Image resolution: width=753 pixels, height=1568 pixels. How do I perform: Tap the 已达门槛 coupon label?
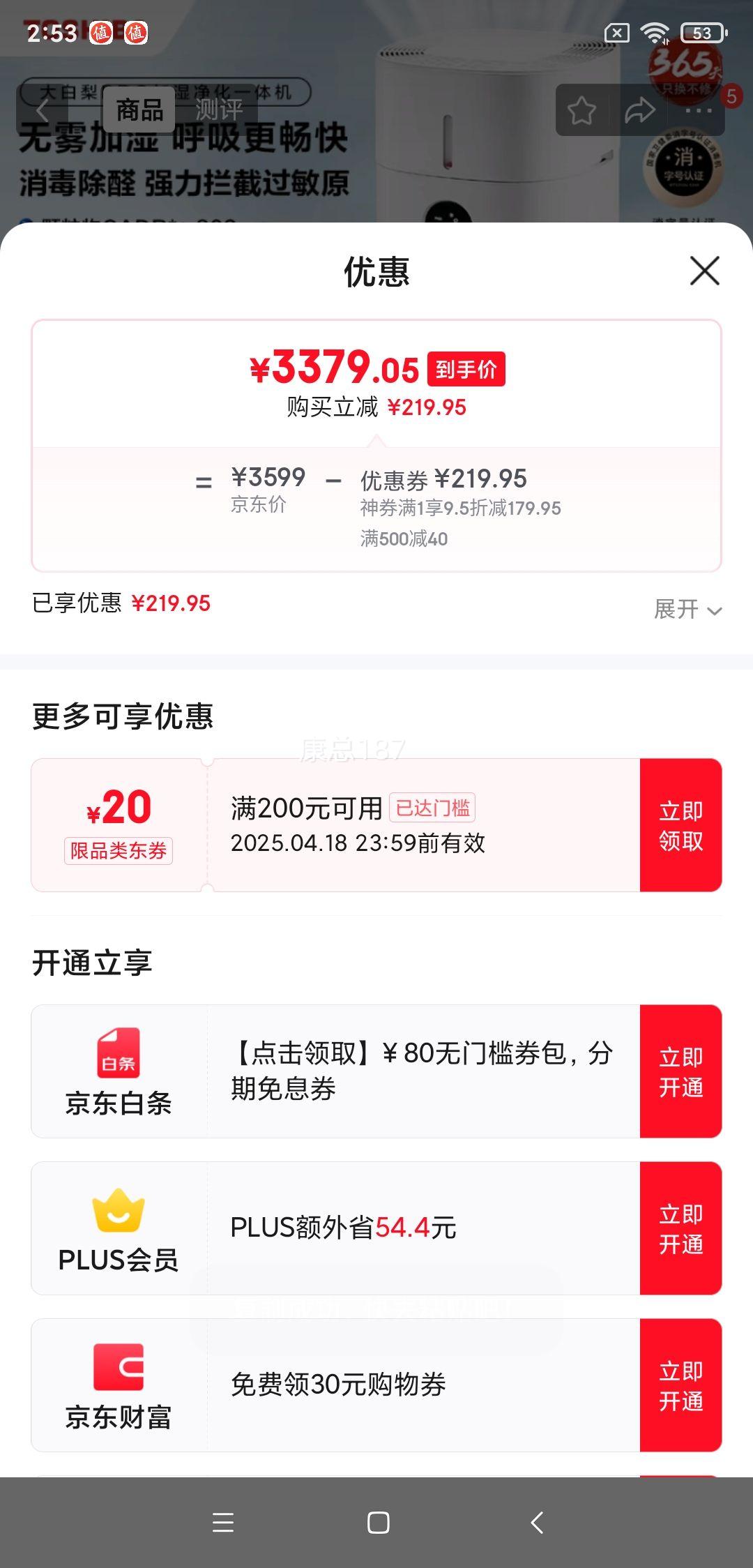click(x=432, y=808)
